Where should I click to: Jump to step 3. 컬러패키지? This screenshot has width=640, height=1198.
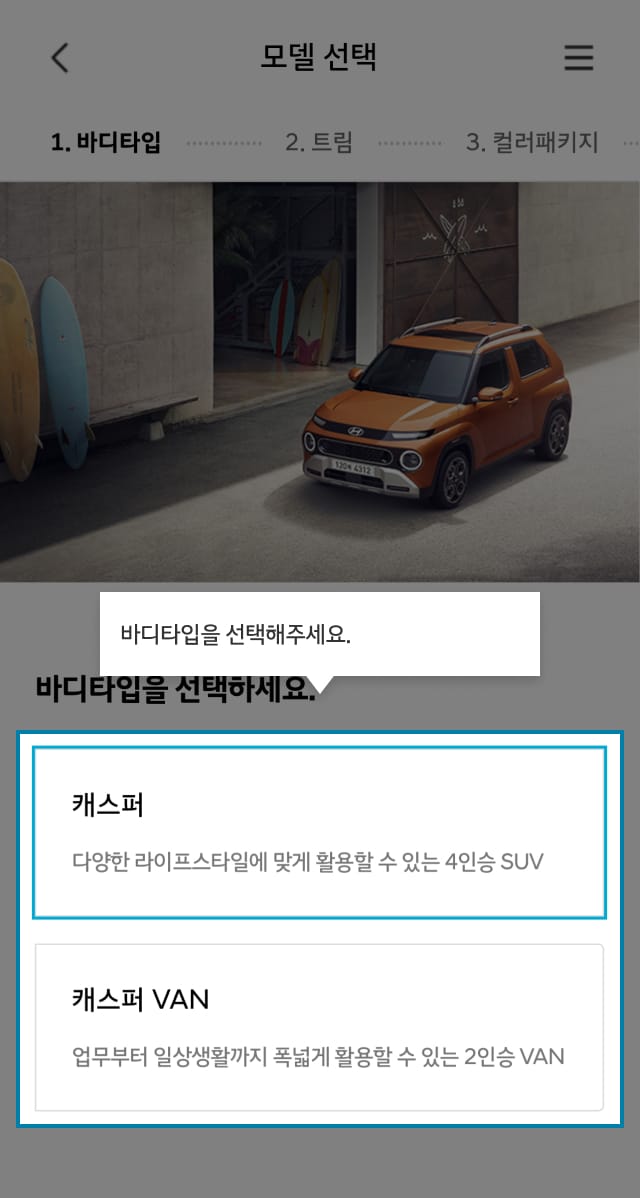[532, 142]
